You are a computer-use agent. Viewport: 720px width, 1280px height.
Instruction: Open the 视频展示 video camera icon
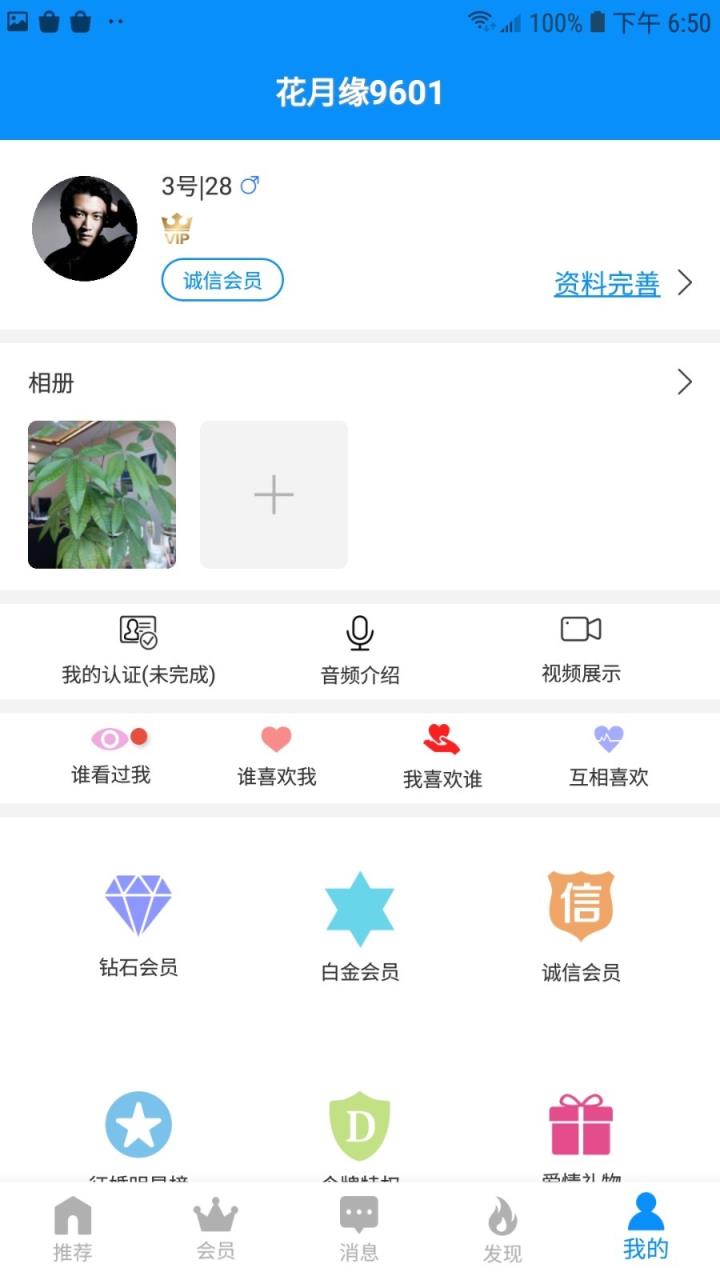coord(582,631)
